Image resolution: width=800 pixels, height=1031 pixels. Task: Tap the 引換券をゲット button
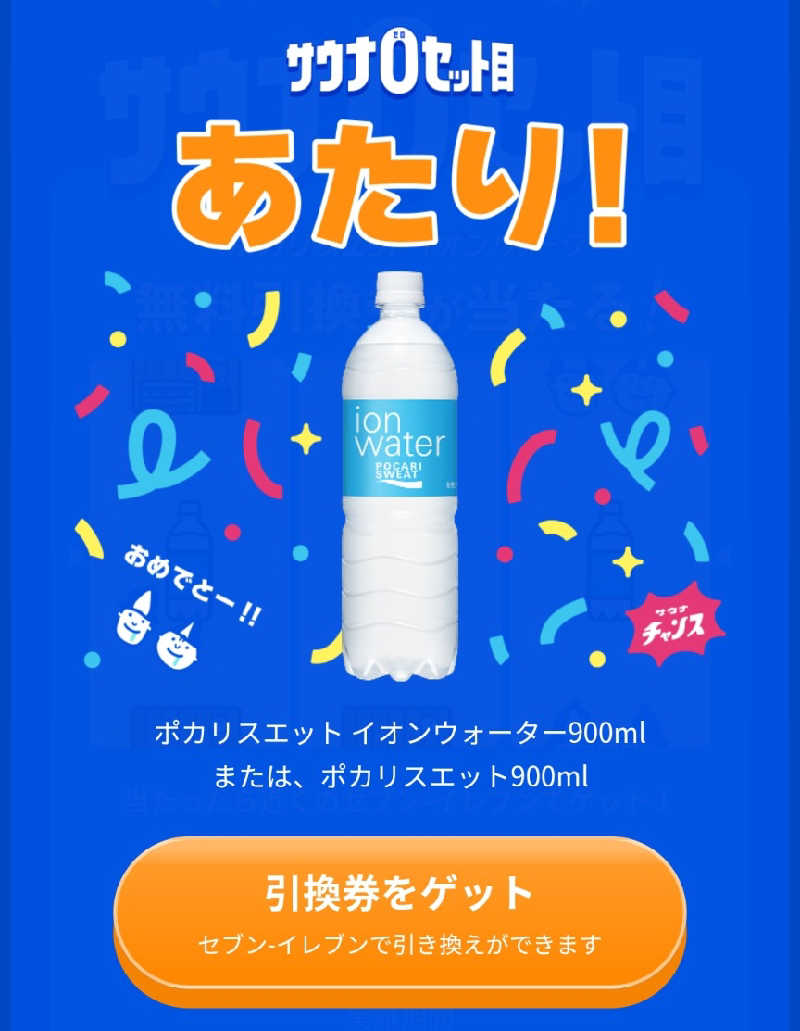click(x=399, y=911)
